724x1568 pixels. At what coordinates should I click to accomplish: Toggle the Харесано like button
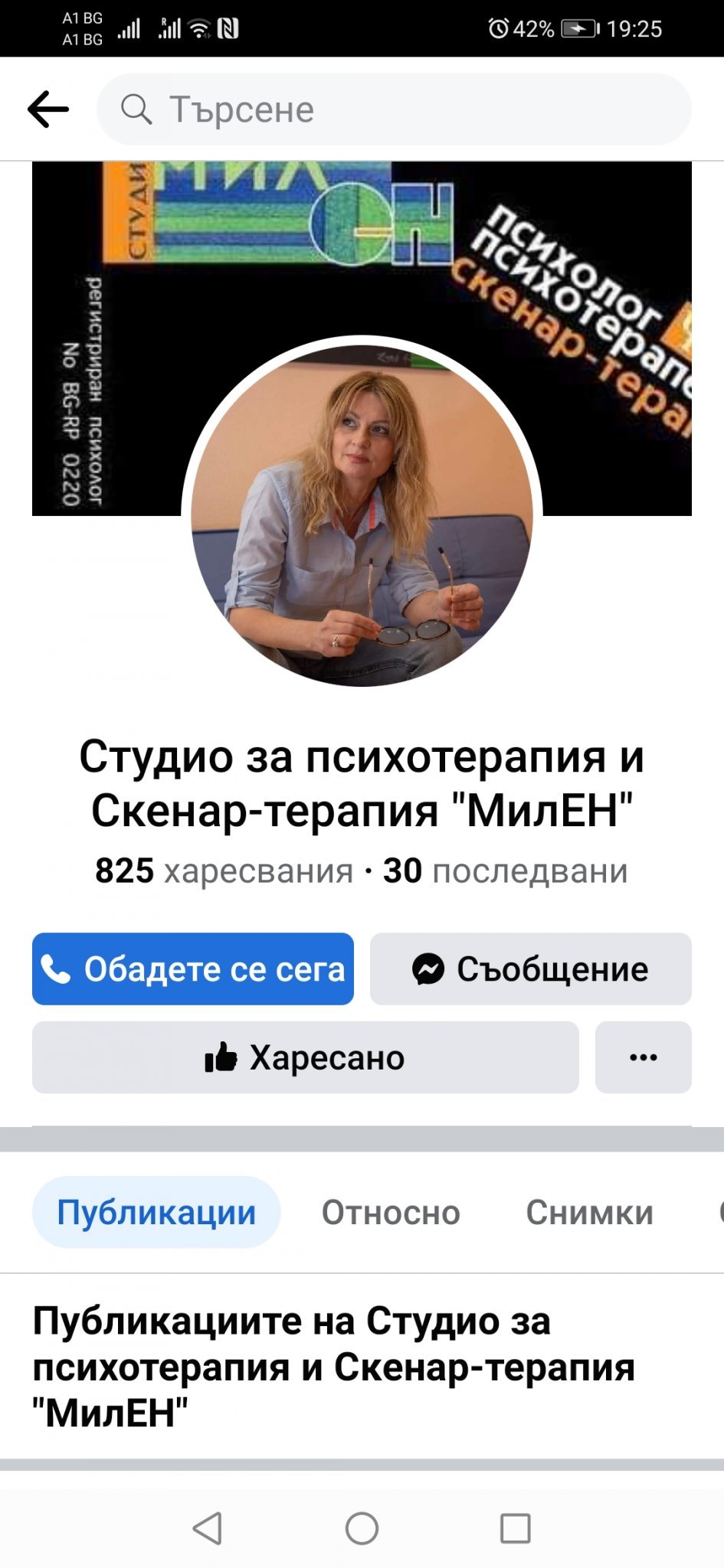[305, 1057]
